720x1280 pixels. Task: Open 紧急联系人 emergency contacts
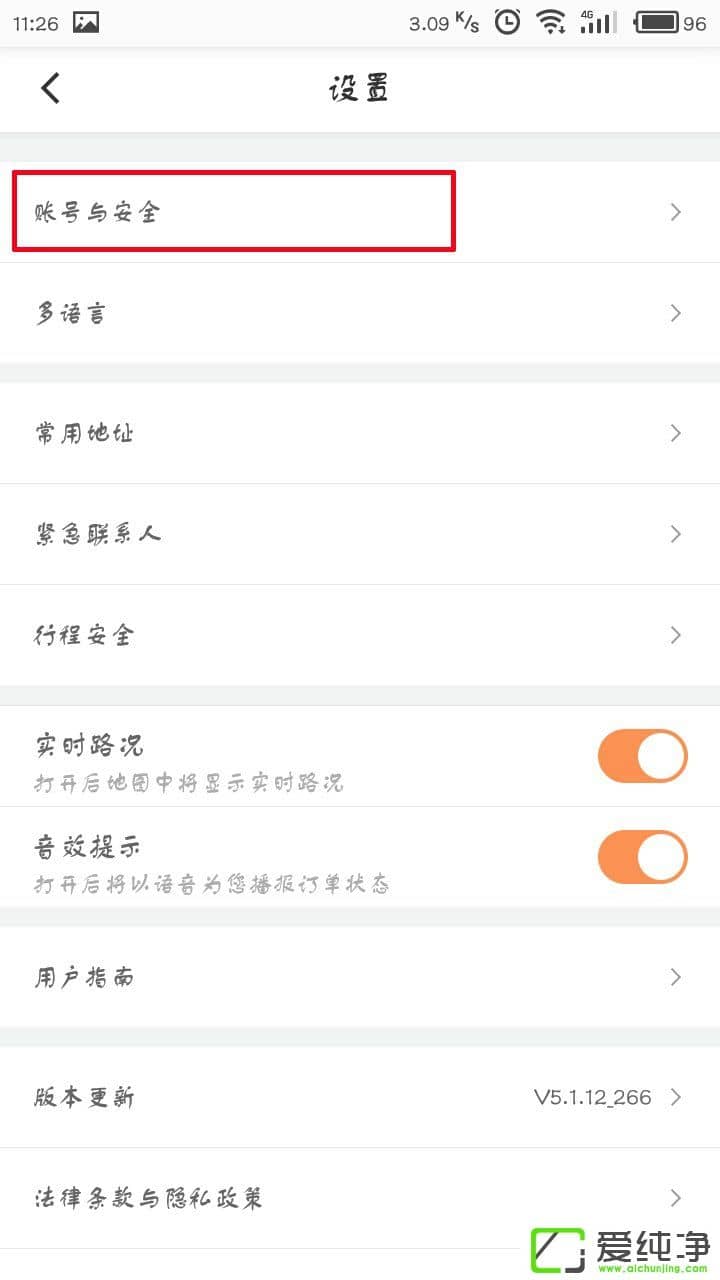click(x=360, y=534)
